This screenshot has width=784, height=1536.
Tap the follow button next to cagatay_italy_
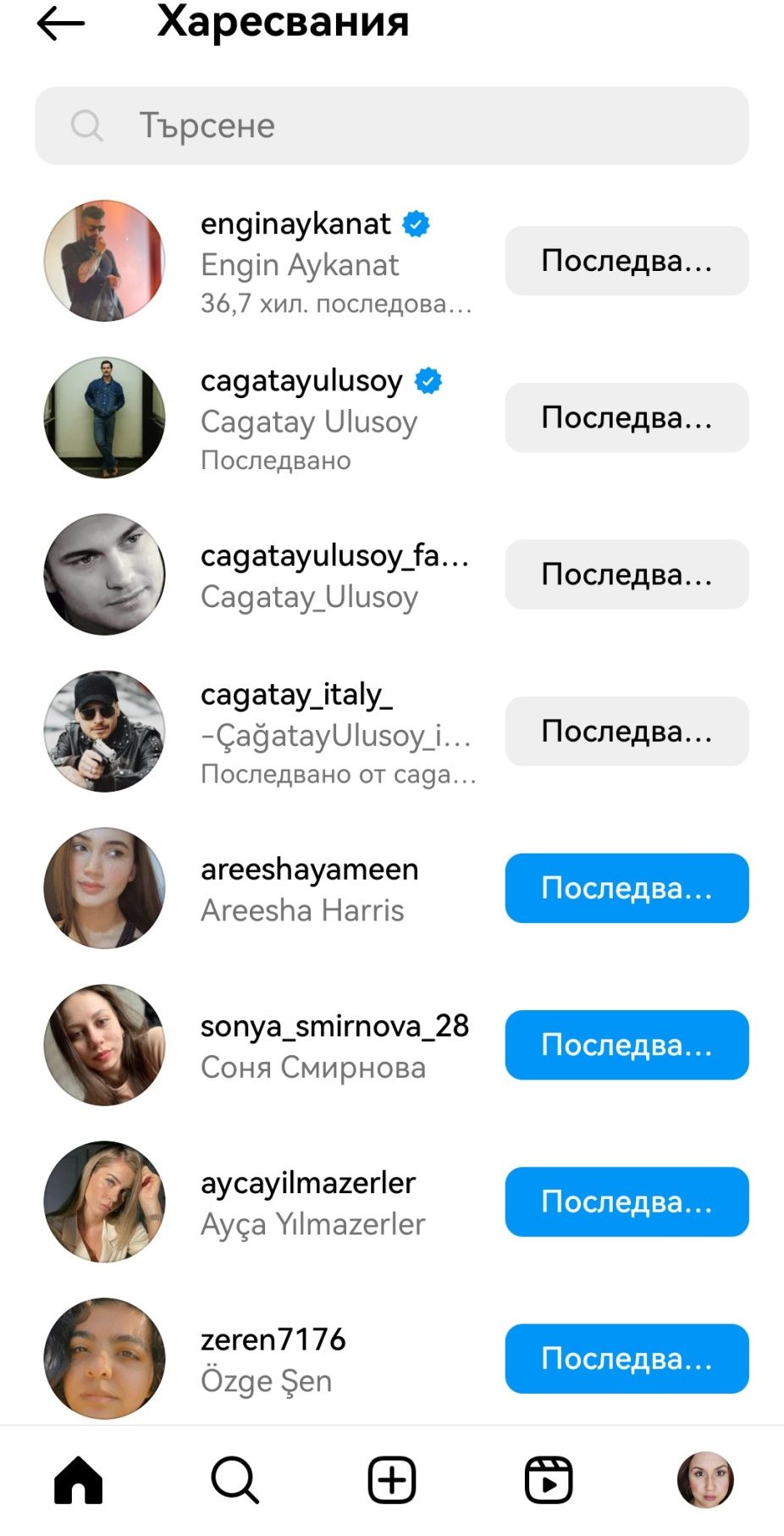coord(627,732)
